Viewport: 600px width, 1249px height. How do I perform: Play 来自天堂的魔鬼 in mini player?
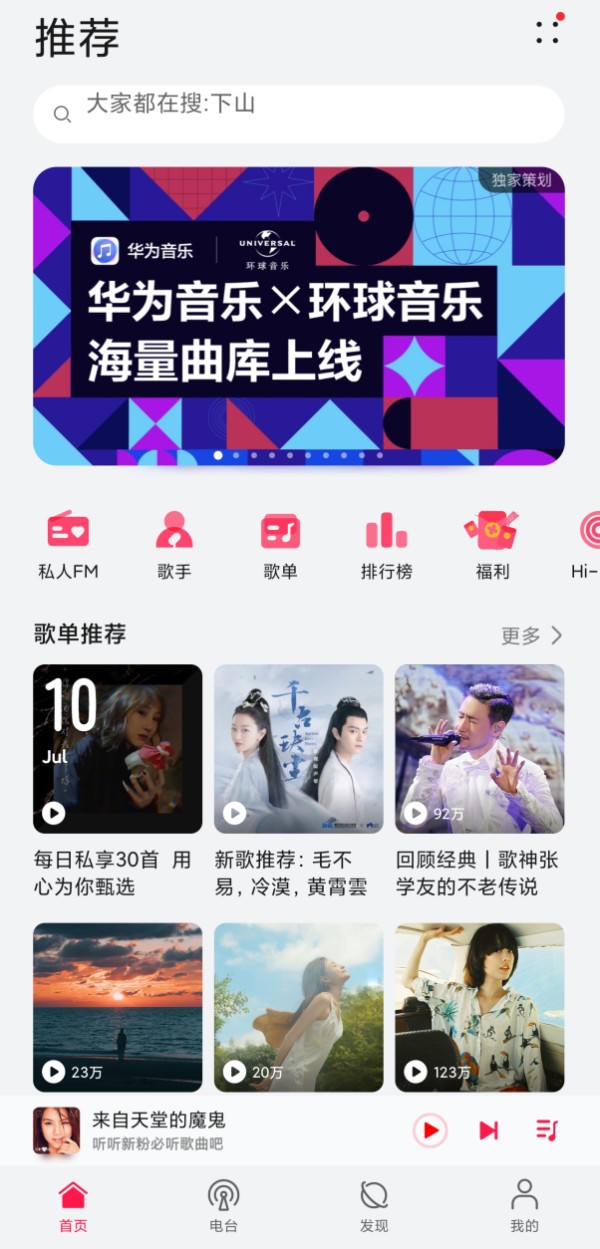[x=431, y=1130]
